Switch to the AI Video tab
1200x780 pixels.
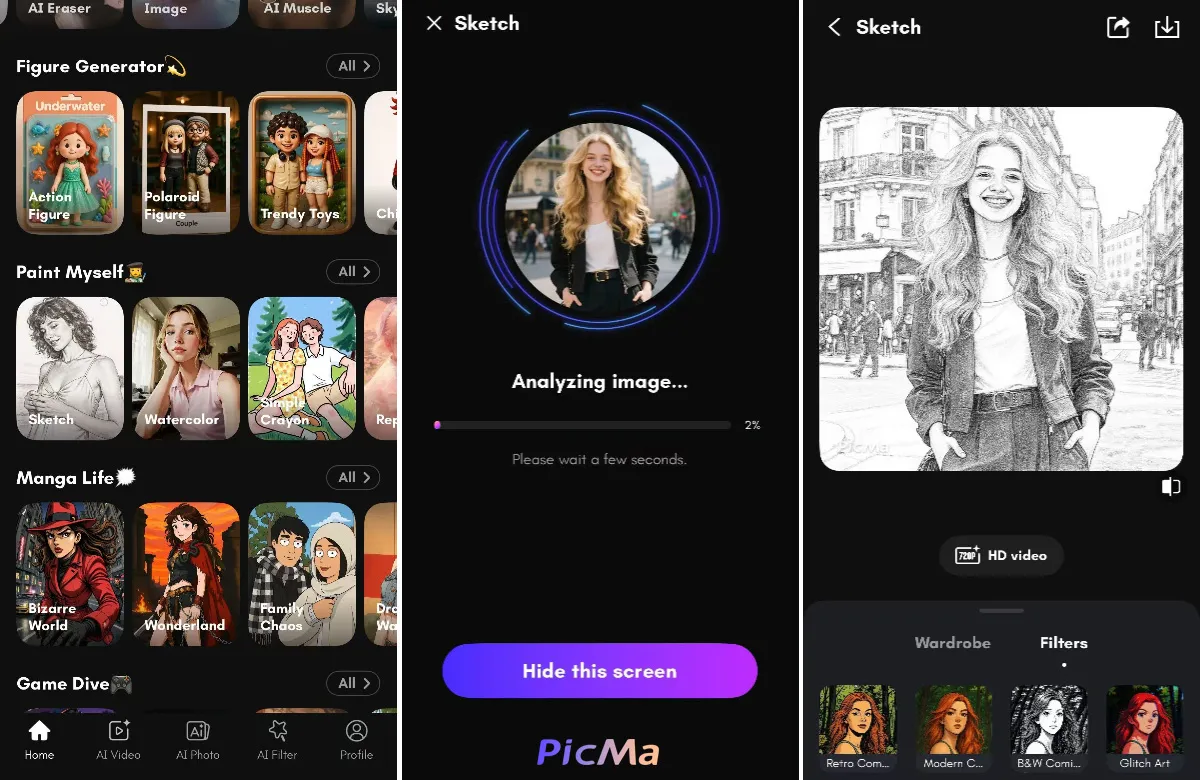118,740
